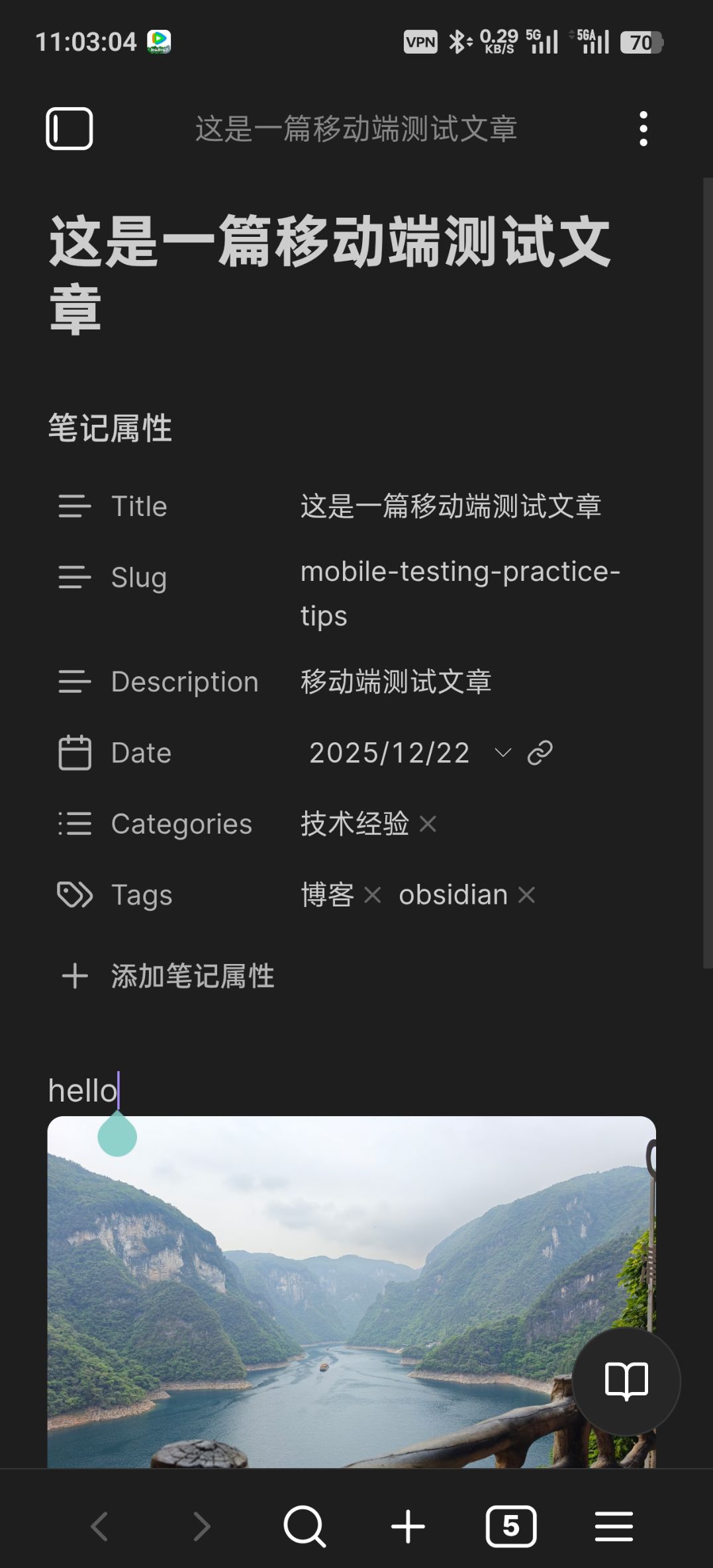Click the Categories list icon
The width and height of the screenshot is (713, 1568).
pos(74,824)
